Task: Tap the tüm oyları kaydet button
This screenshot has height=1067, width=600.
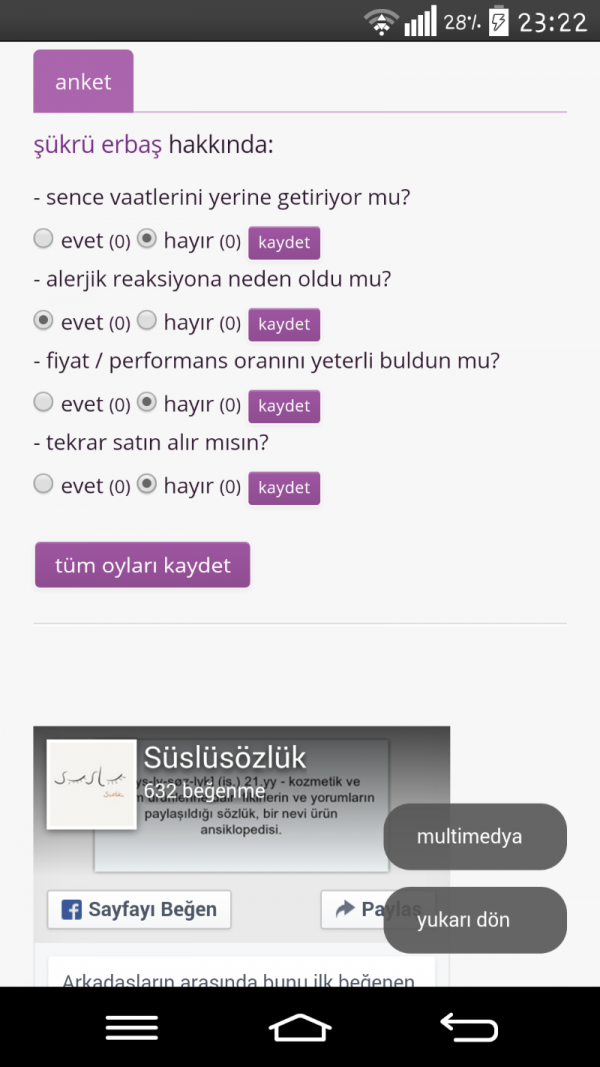Action: click(x=142, y=565)
